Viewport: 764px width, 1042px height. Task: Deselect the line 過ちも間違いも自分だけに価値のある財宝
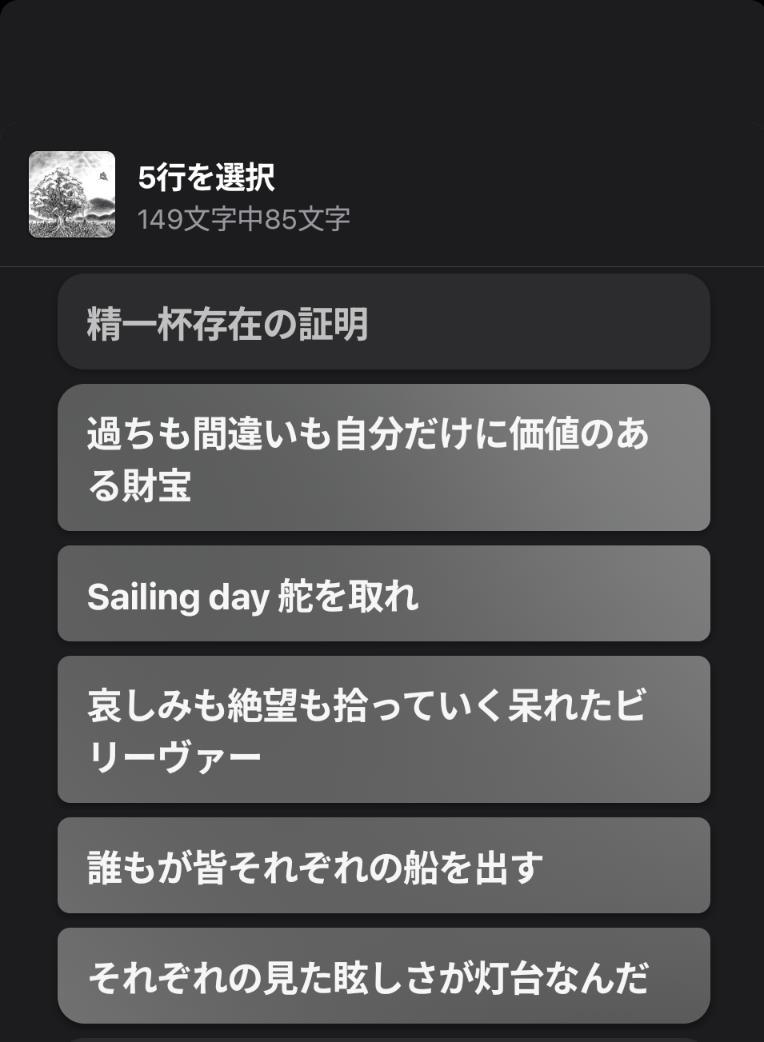(383, 458)
